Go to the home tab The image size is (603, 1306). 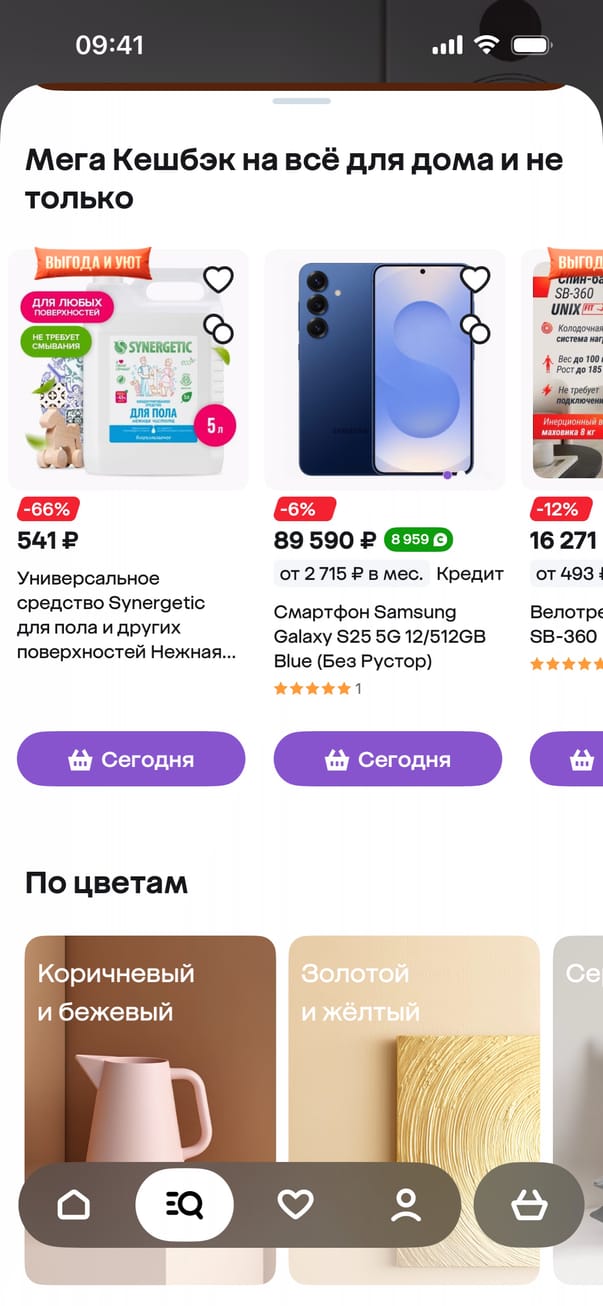(x=74, y=1205)
